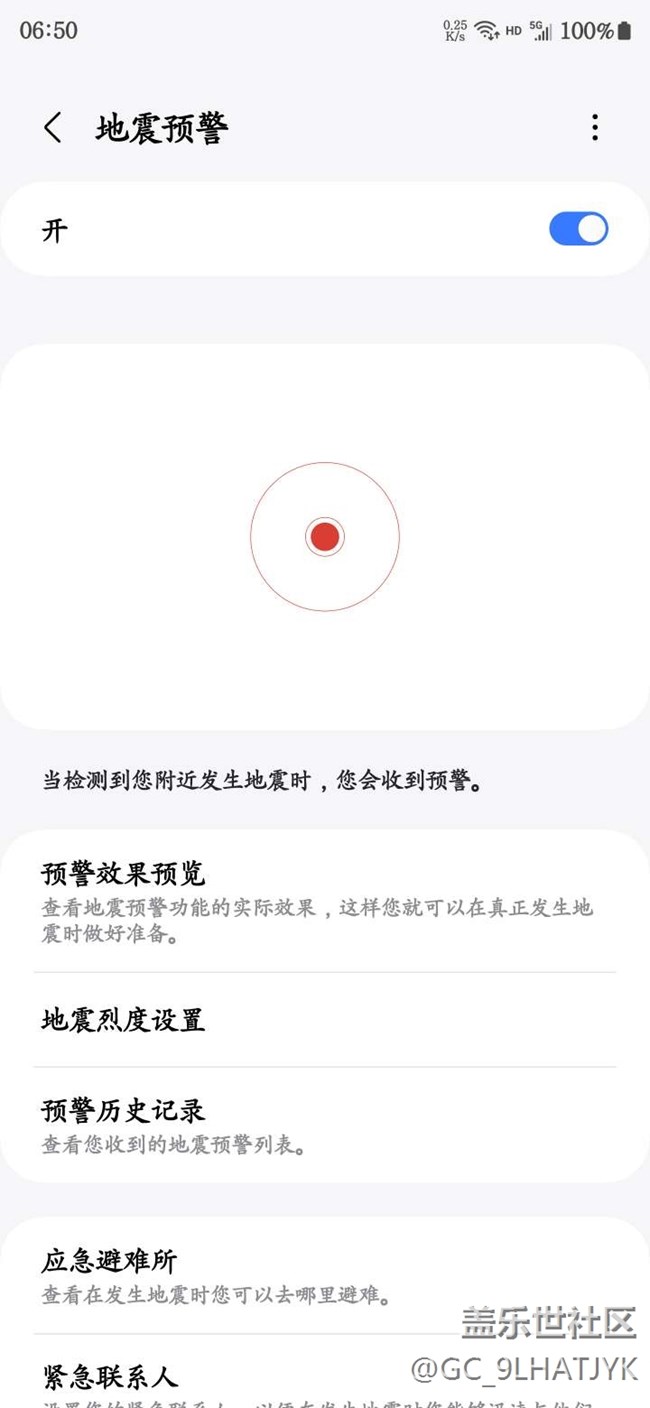The image size is (650, 1408).
Task: Open 地震烈度设置
Action: [x=325, y=1020]
